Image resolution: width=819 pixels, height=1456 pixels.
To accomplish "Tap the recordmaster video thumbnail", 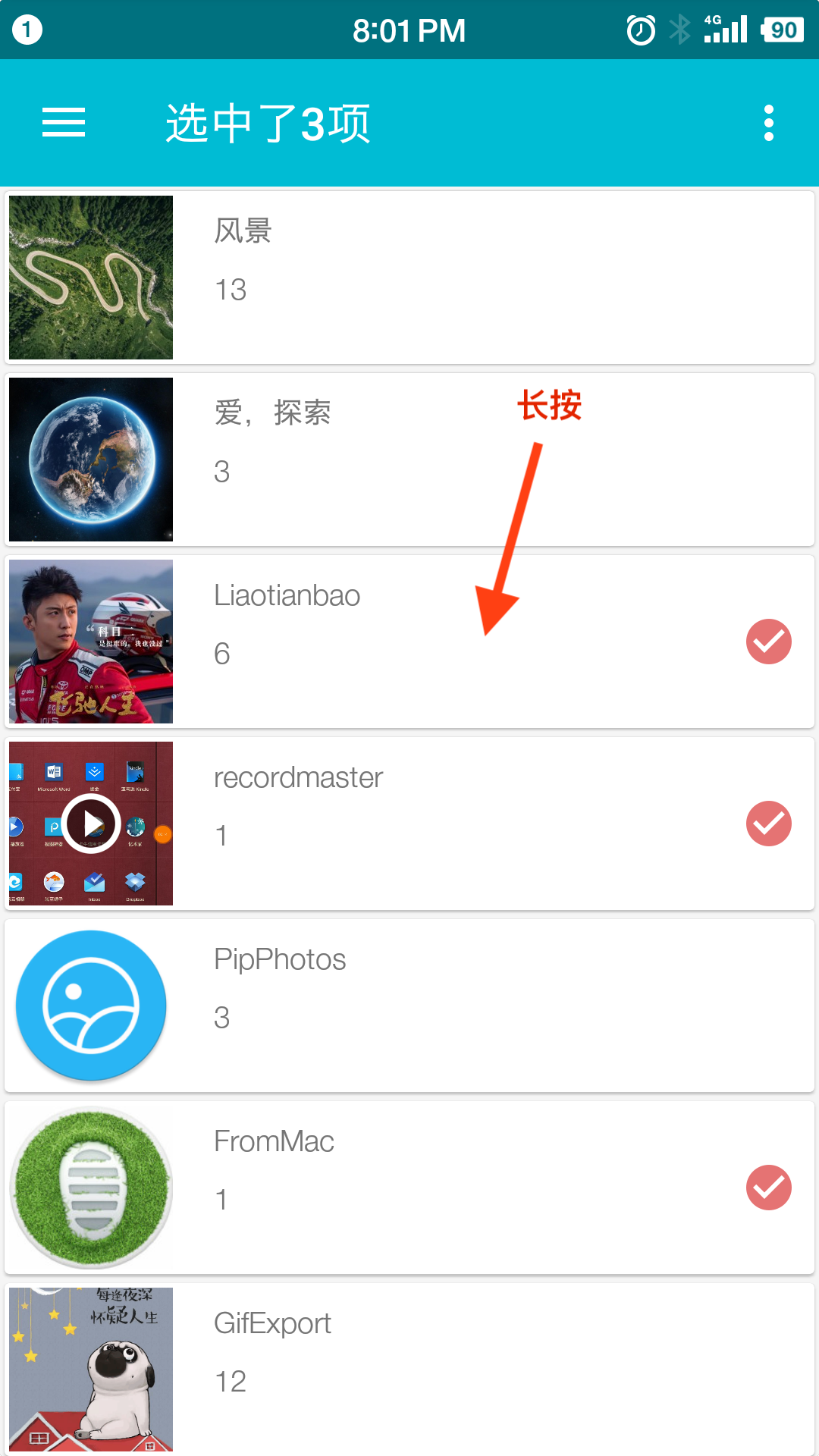I will [91, 824].
